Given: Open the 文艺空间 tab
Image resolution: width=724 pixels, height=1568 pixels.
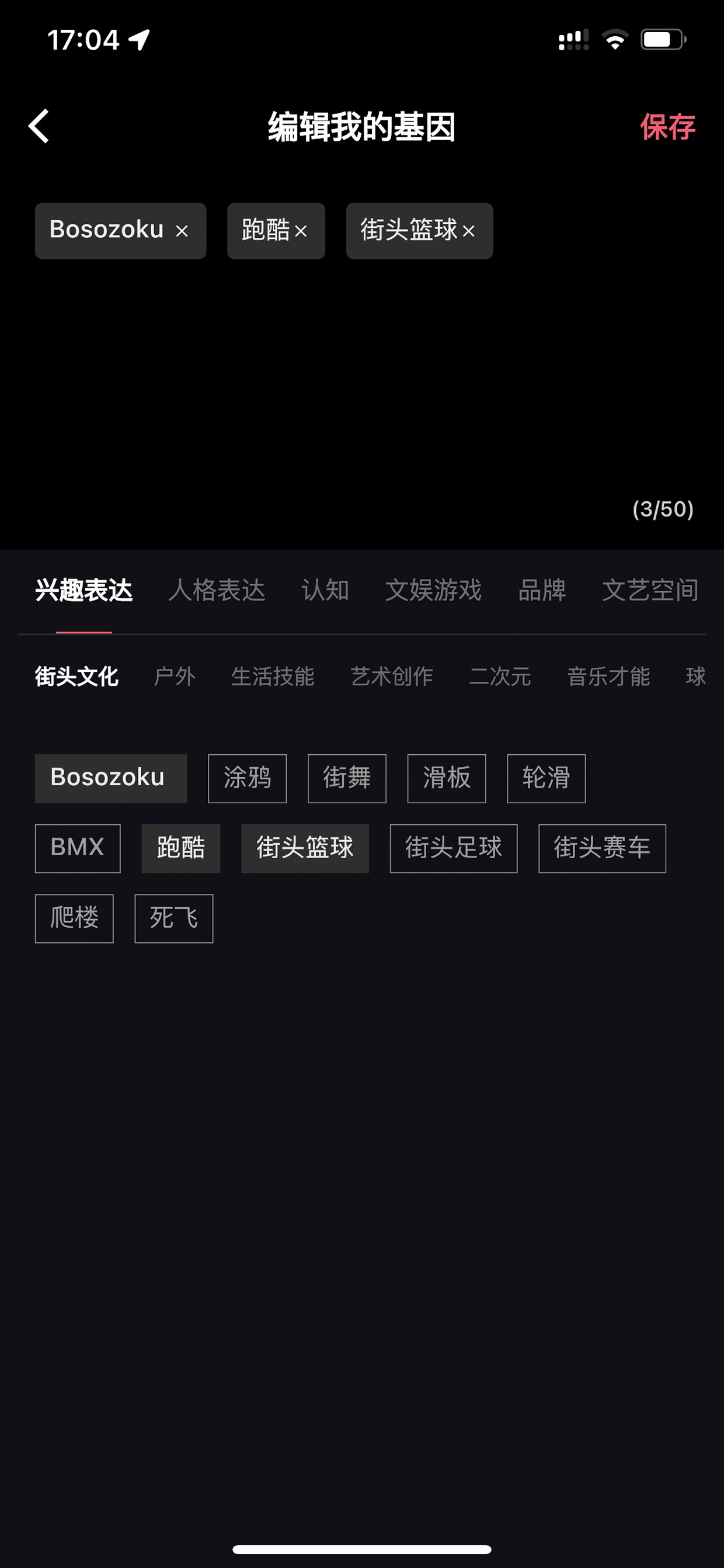Looking at the screenshot, I should [x=650, y=591].
